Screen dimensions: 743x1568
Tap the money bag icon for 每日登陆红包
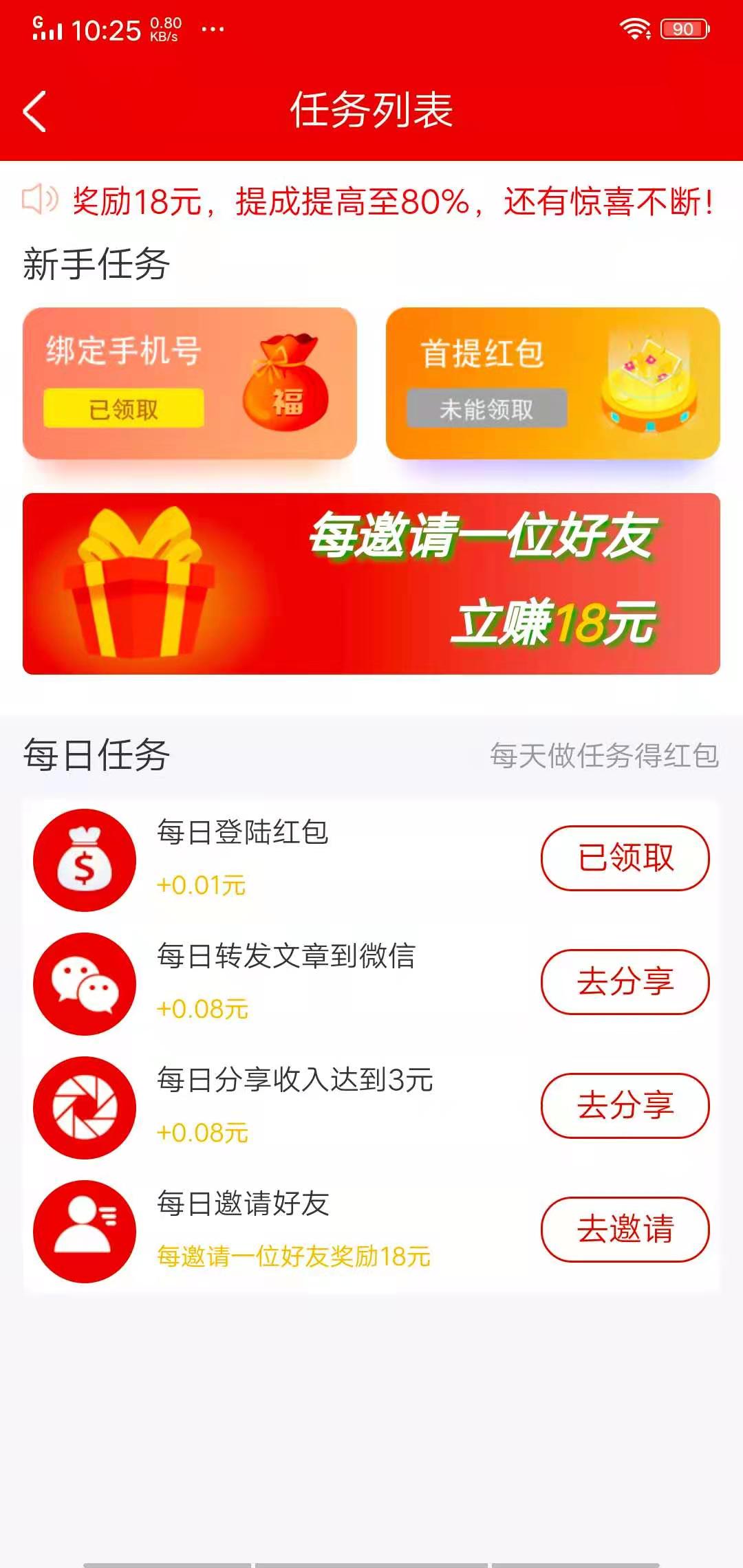click(x=84, y=860)
